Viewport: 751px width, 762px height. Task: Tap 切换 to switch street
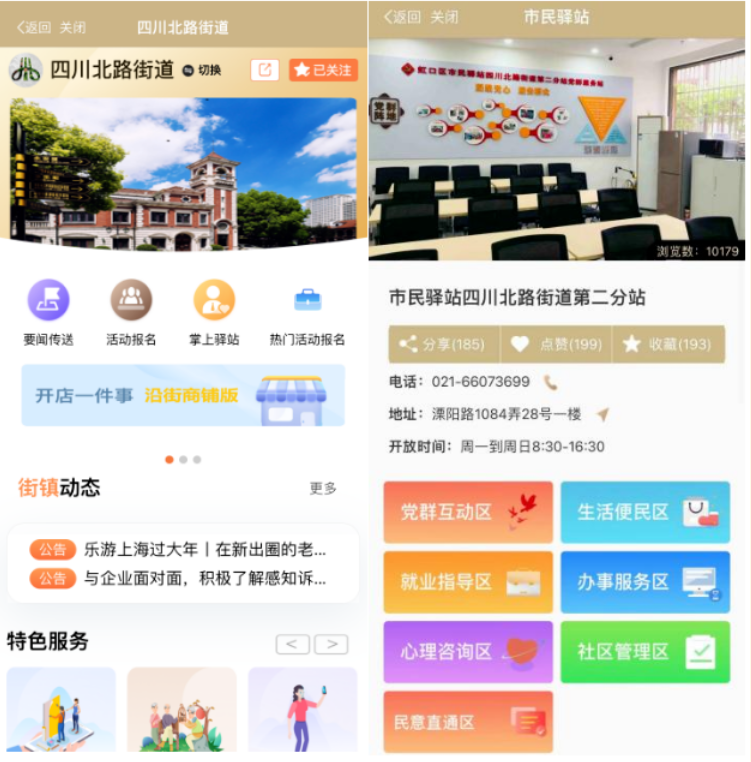point(202,70)
